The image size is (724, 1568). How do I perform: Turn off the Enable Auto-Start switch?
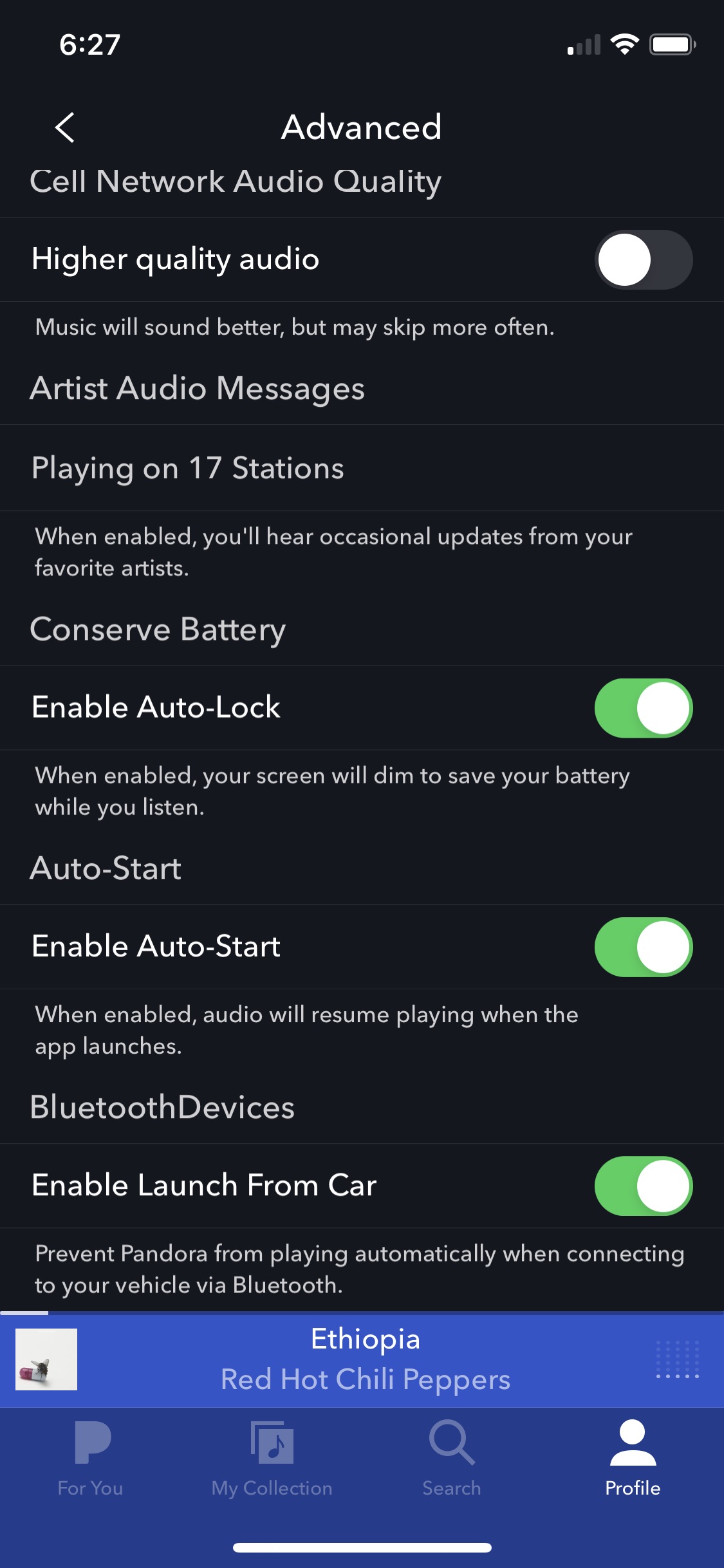click(643, 946)
